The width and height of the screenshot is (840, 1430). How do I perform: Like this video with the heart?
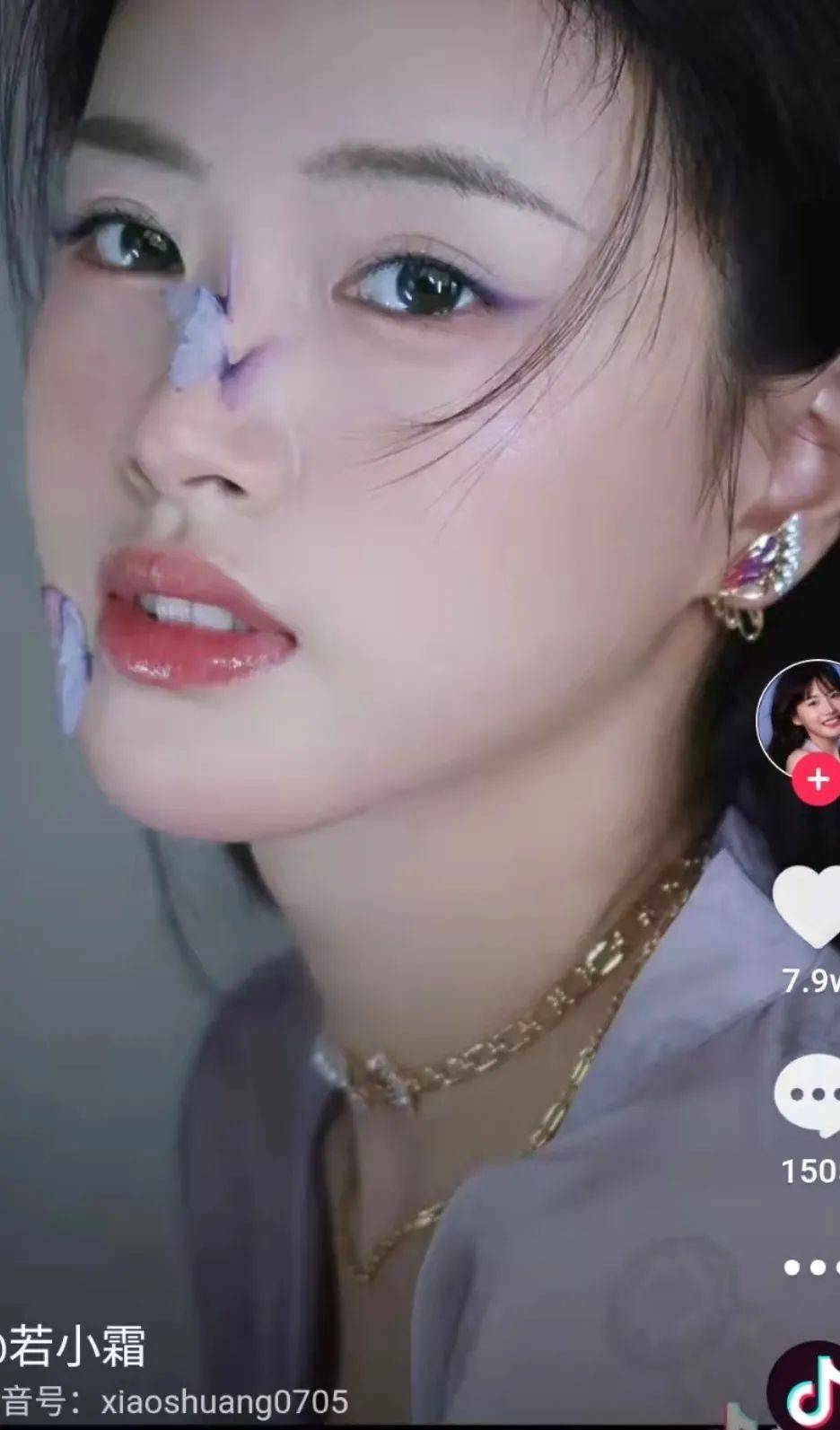point(809,907)
